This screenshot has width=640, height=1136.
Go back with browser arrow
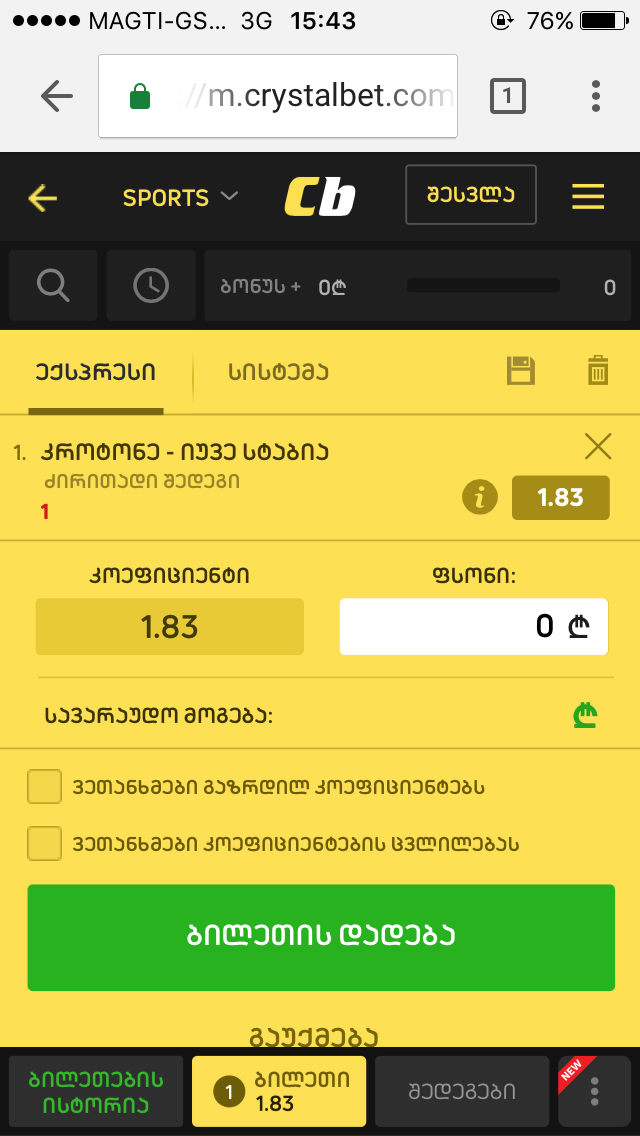coord(57,96)
